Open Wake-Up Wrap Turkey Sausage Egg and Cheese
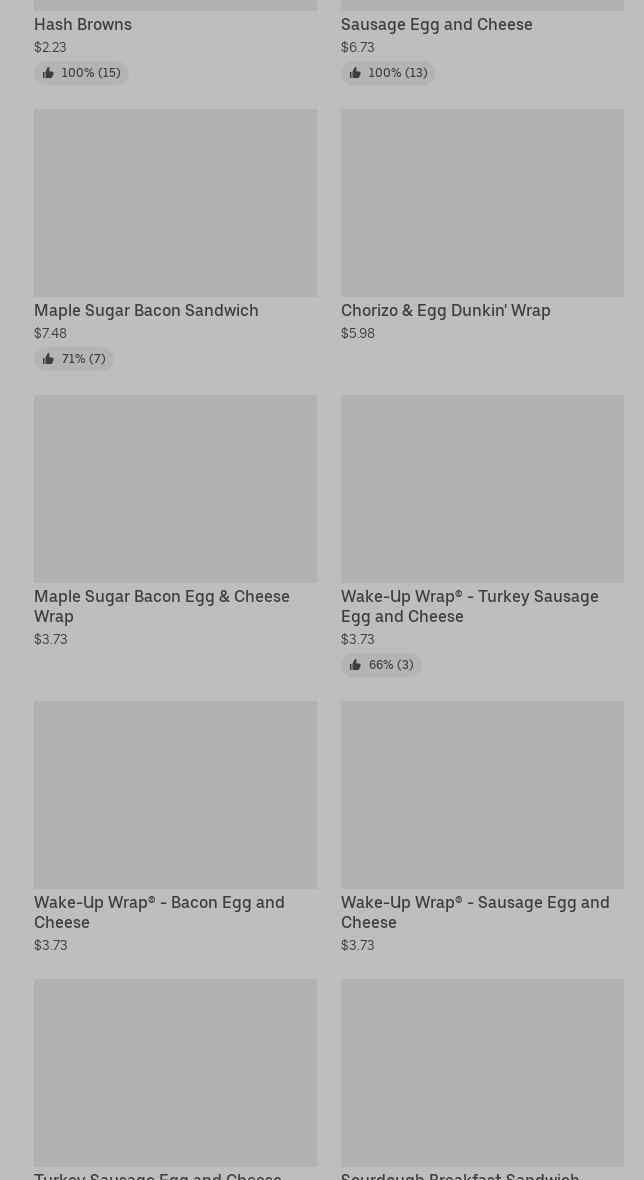 point(482,535)
